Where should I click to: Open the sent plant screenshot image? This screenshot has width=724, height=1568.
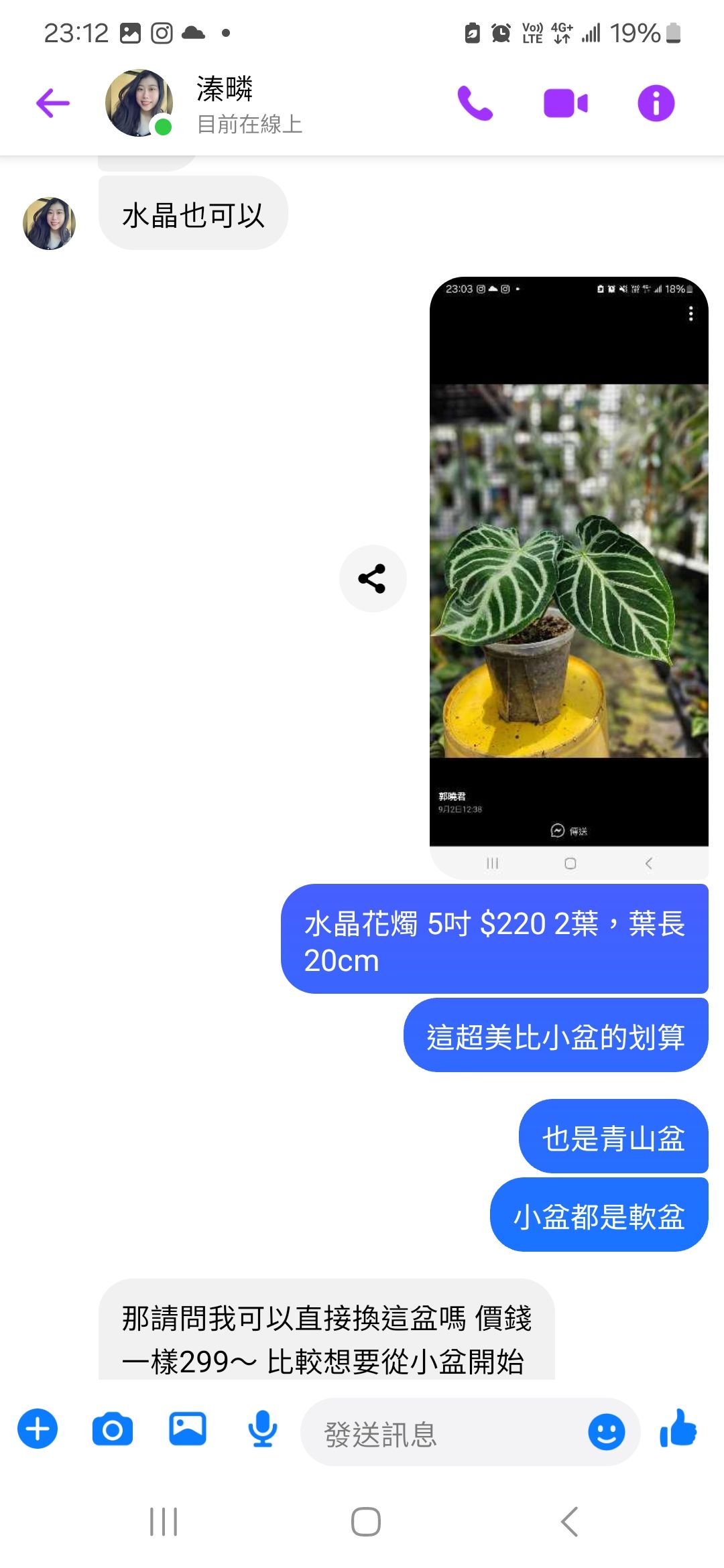(568, 576)
